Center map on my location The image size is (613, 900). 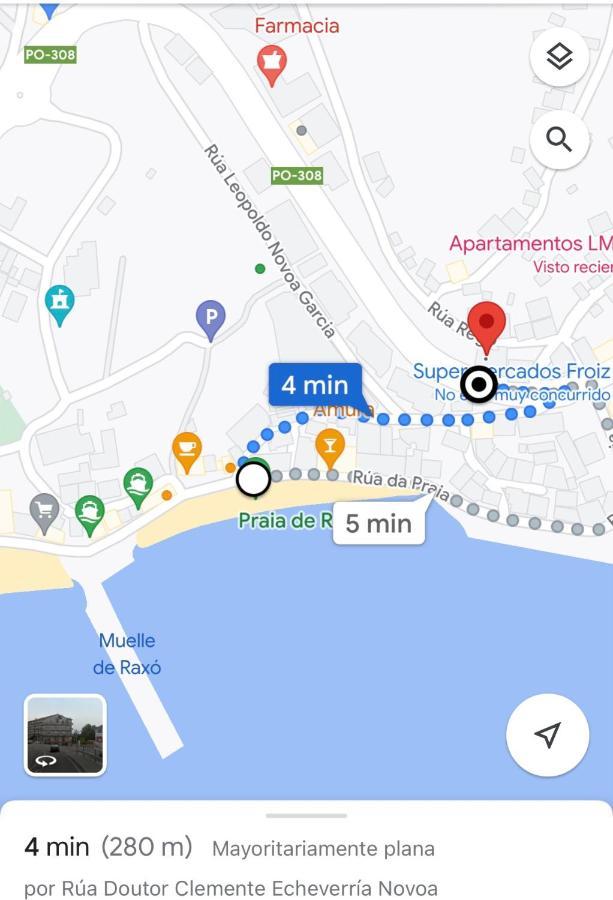tap(547, 735)
